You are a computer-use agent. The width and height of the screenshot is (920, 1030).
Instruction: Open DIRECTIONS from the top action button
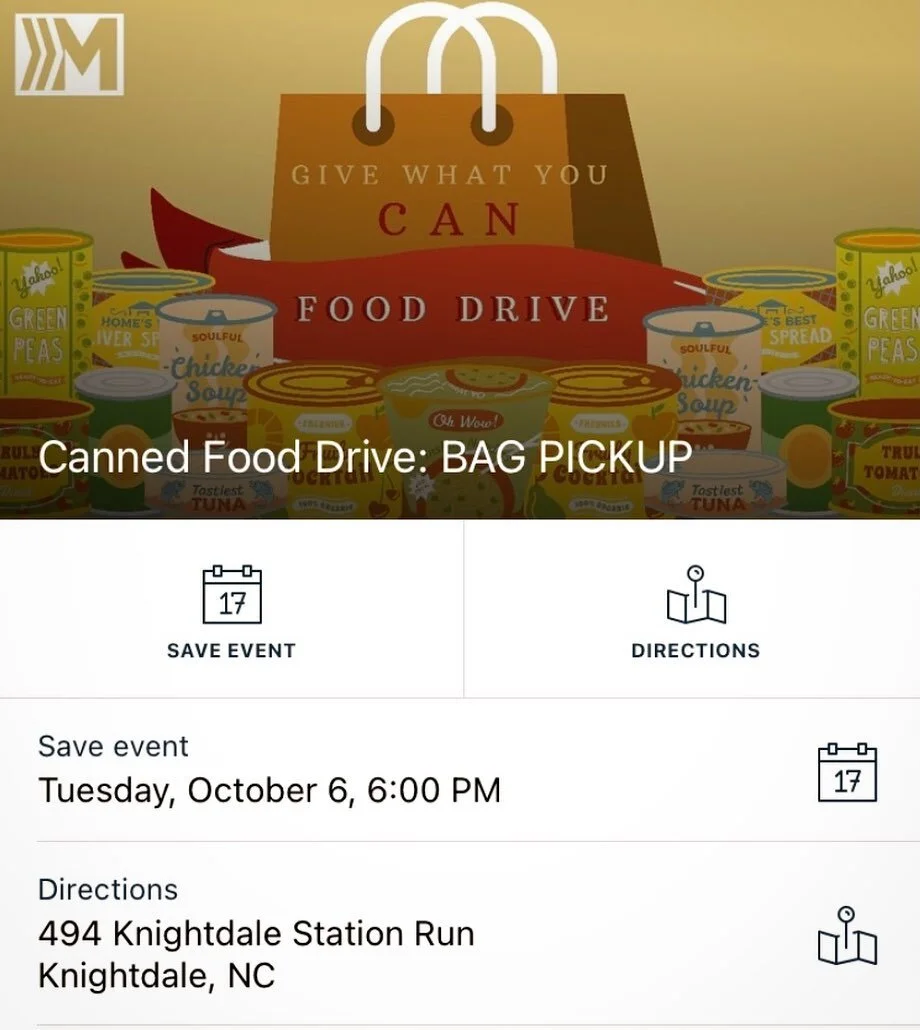pyautogui.click(x=695, y=610)
